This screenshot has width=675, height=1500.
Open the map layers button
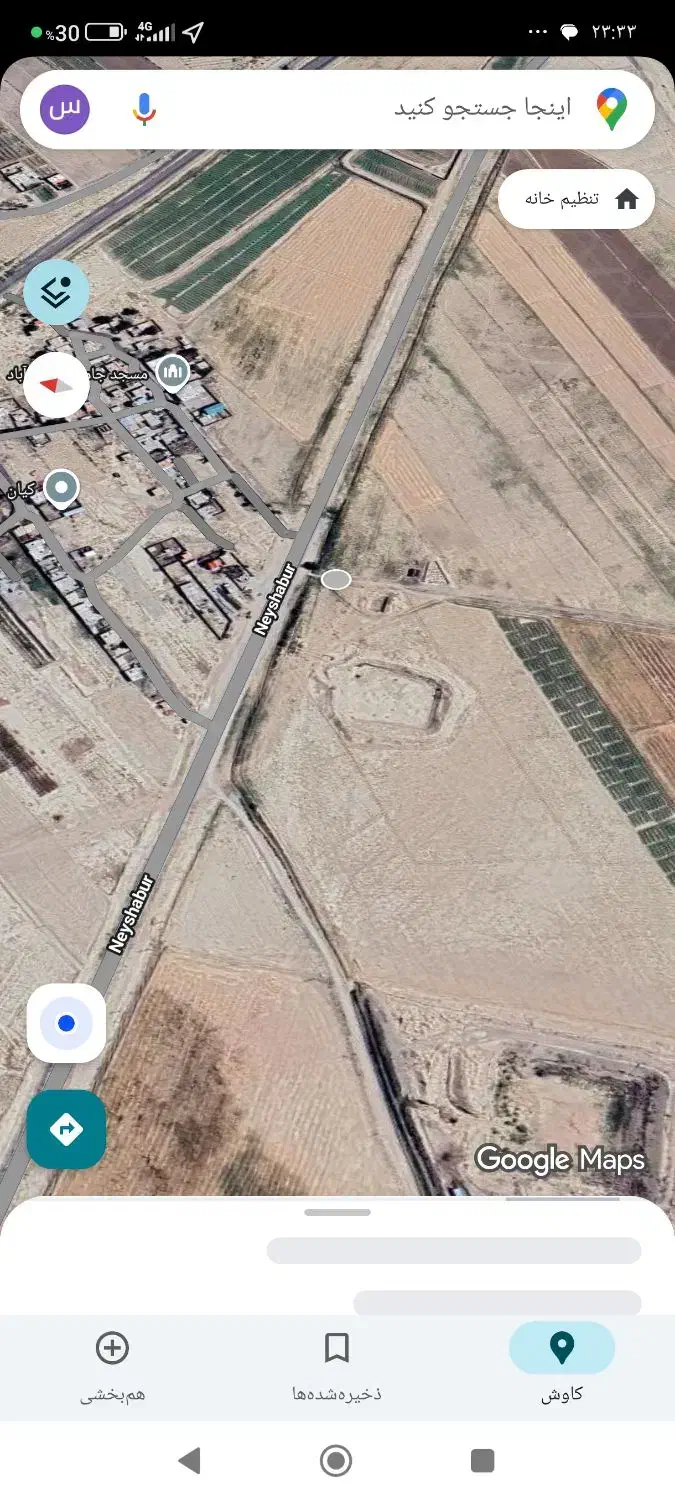coord(57,291)
